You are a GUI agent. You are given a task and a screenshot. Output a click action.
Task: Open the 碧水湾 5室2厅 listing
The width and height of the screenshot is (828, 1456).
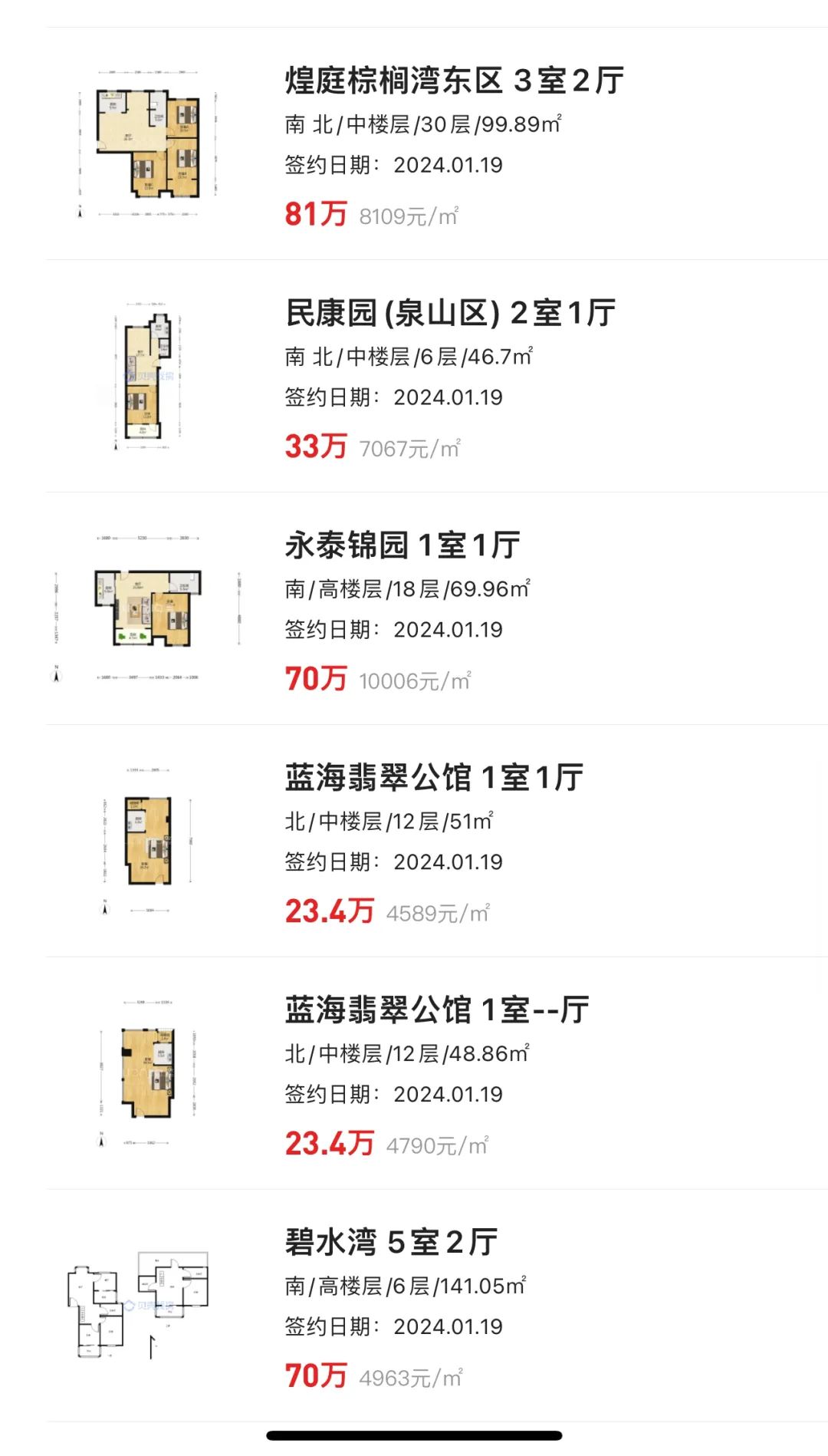(x=391, y=1244)
